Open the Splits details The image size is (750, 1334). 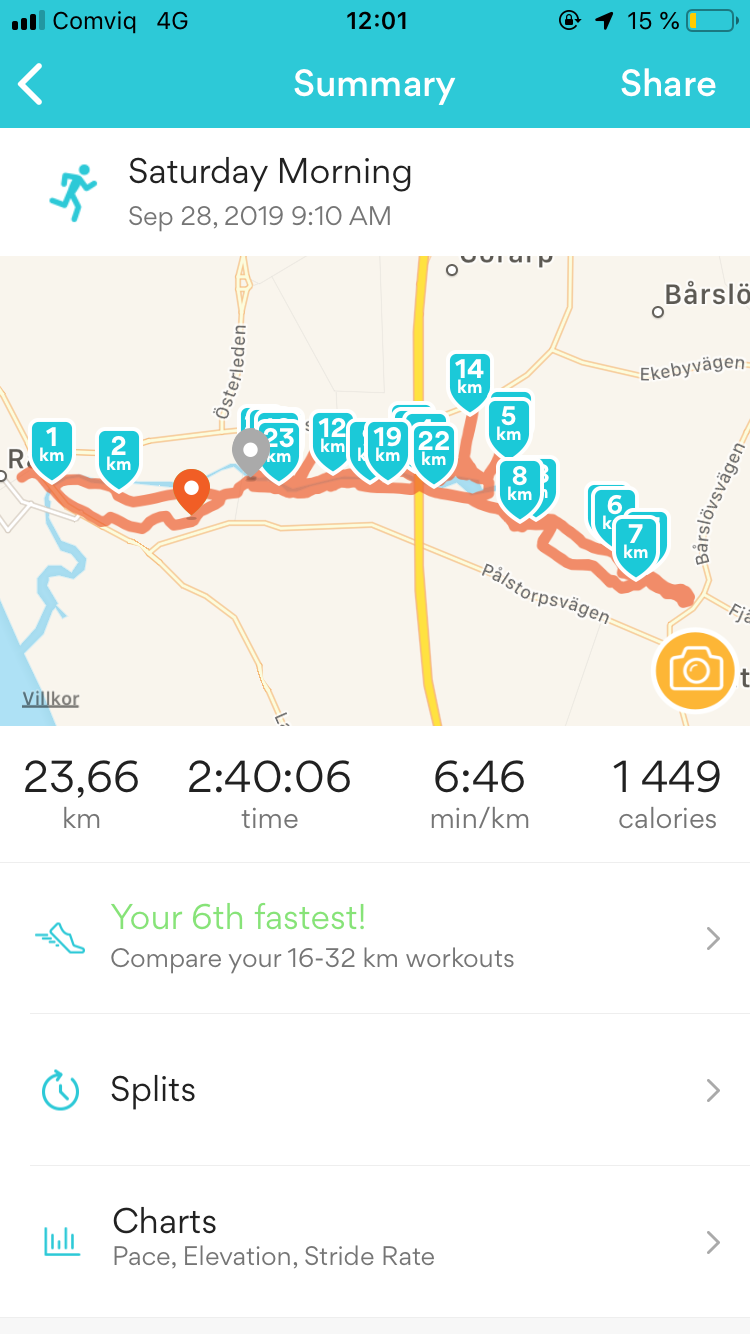375,1089
